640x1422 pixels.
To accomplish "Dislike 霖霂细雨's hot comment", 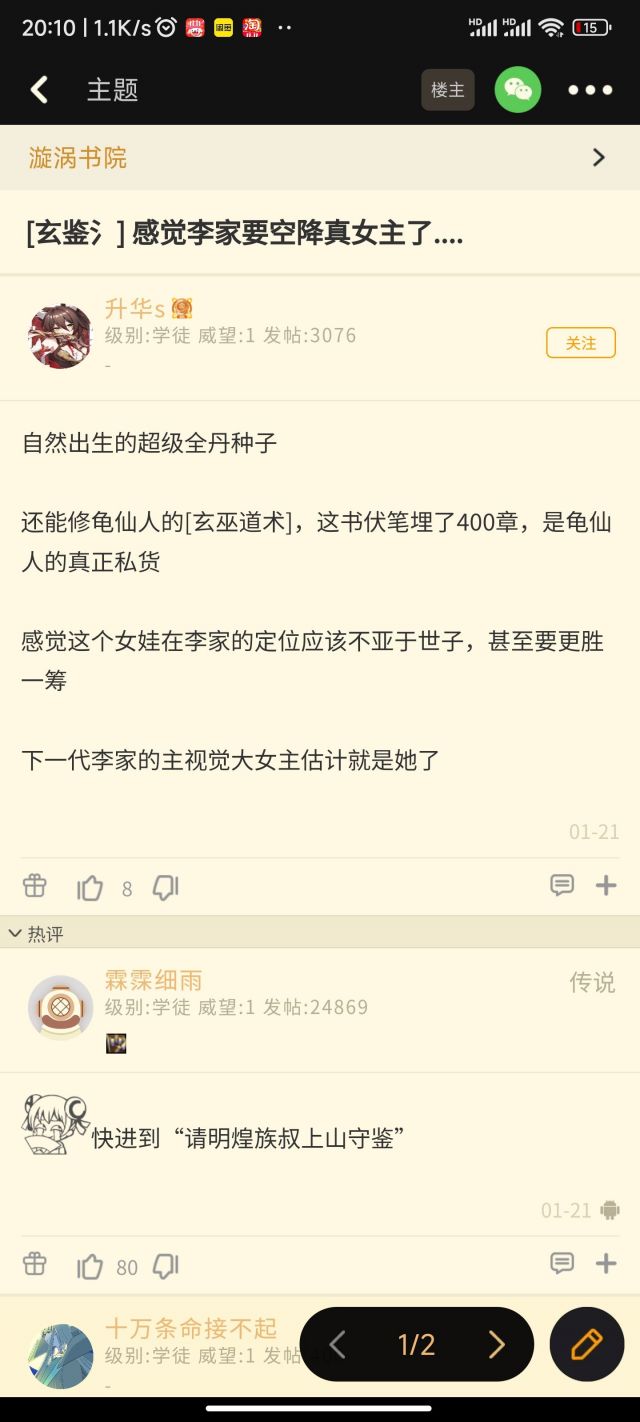I will (x=165, y=1266).
